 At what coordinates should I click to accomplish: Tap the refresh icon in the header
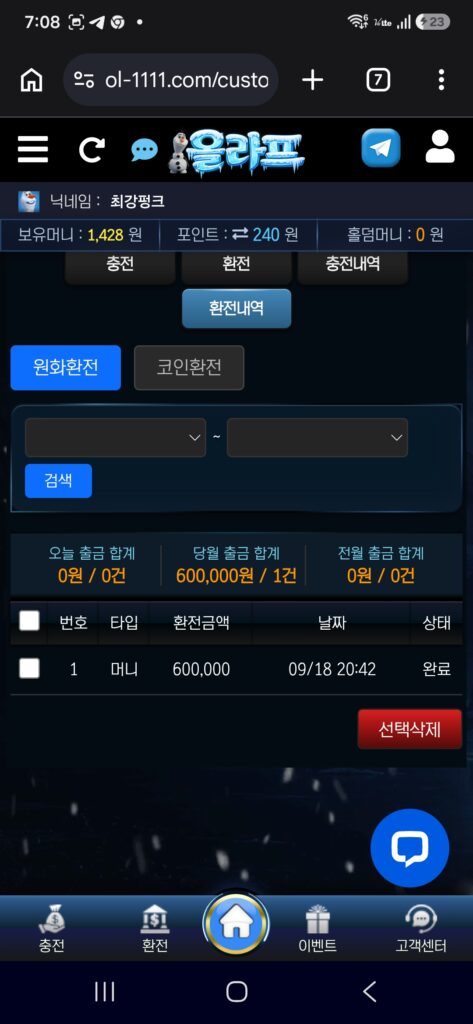point(91,150)
